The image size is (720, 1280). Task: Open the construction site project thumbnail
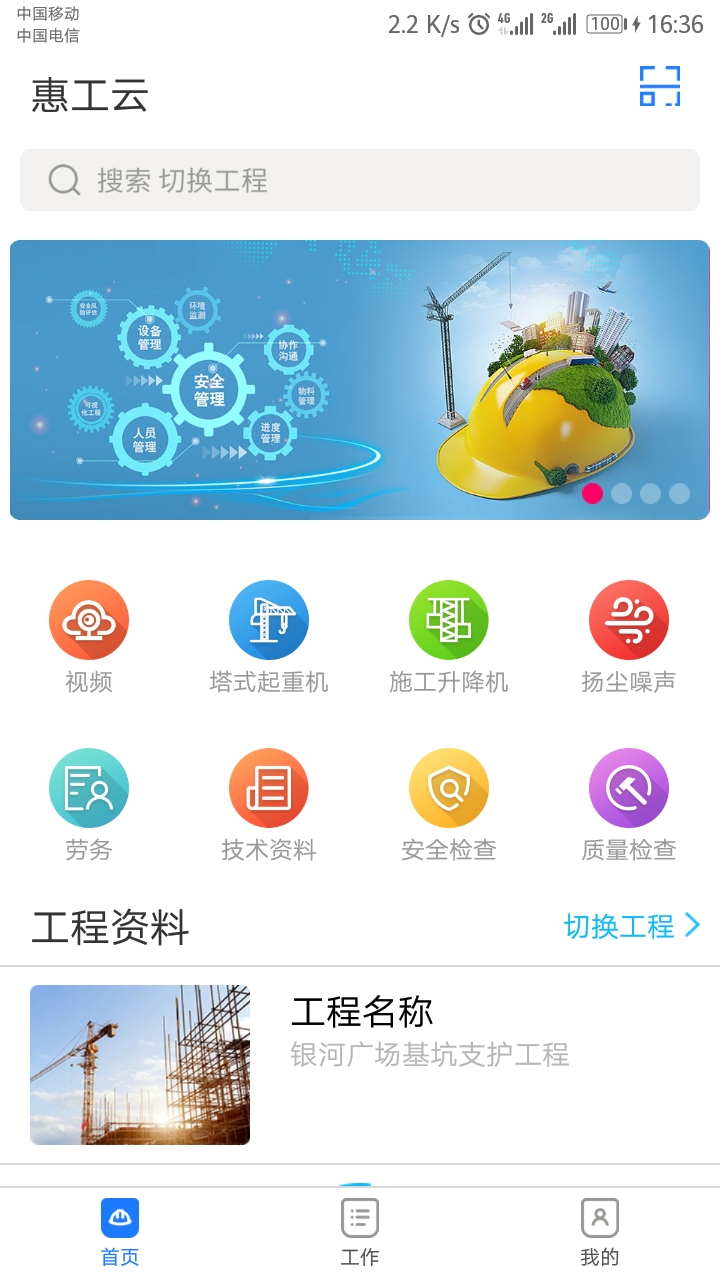140,1064
